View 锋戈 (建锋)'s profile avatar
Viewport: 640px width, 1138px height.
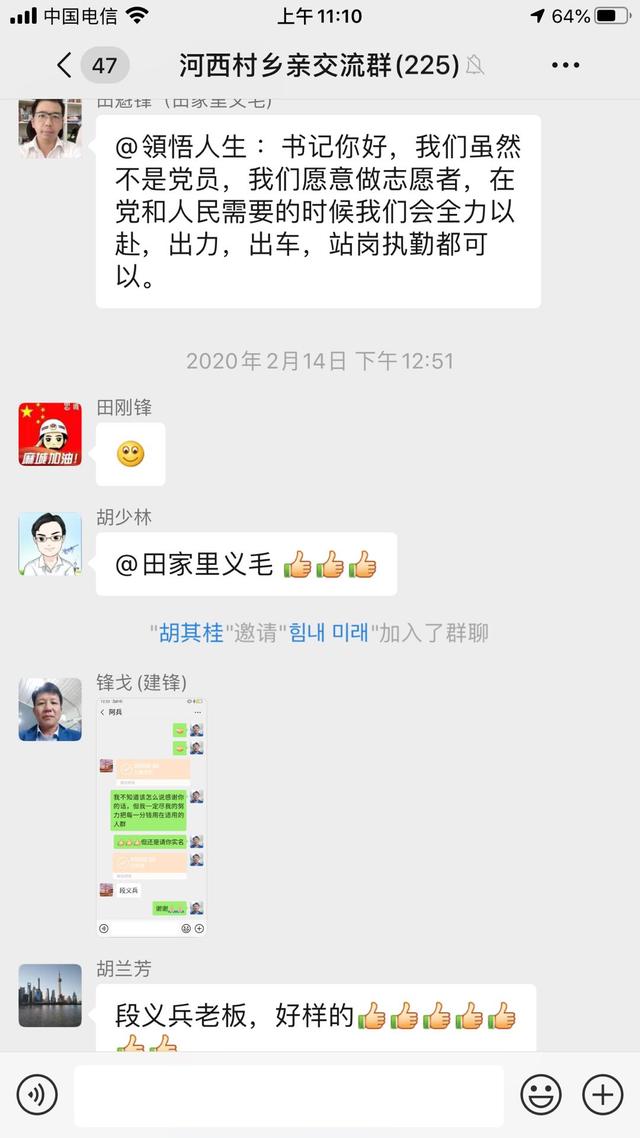point(50,709)
